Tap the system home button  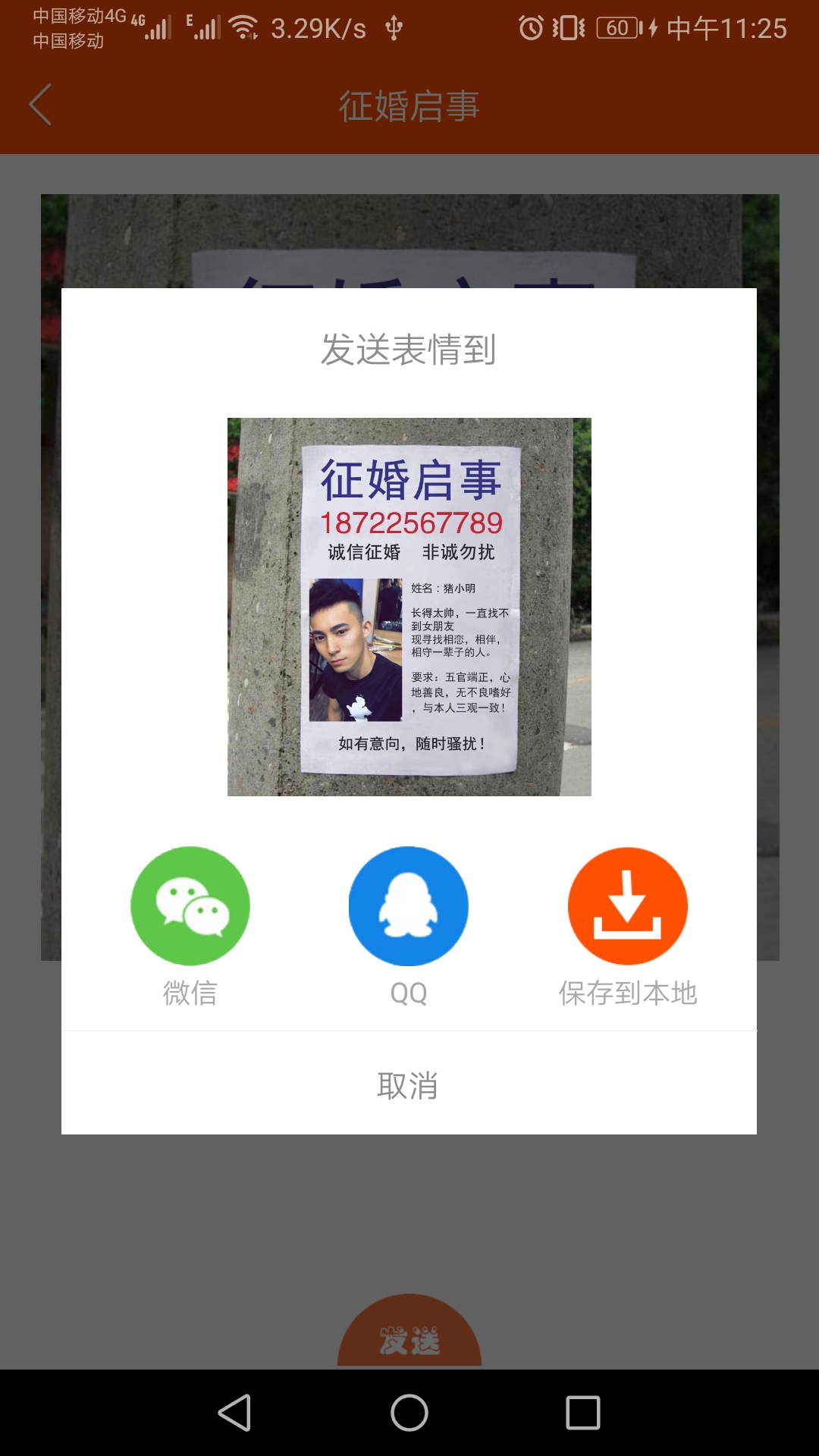tap(409, 1413)
